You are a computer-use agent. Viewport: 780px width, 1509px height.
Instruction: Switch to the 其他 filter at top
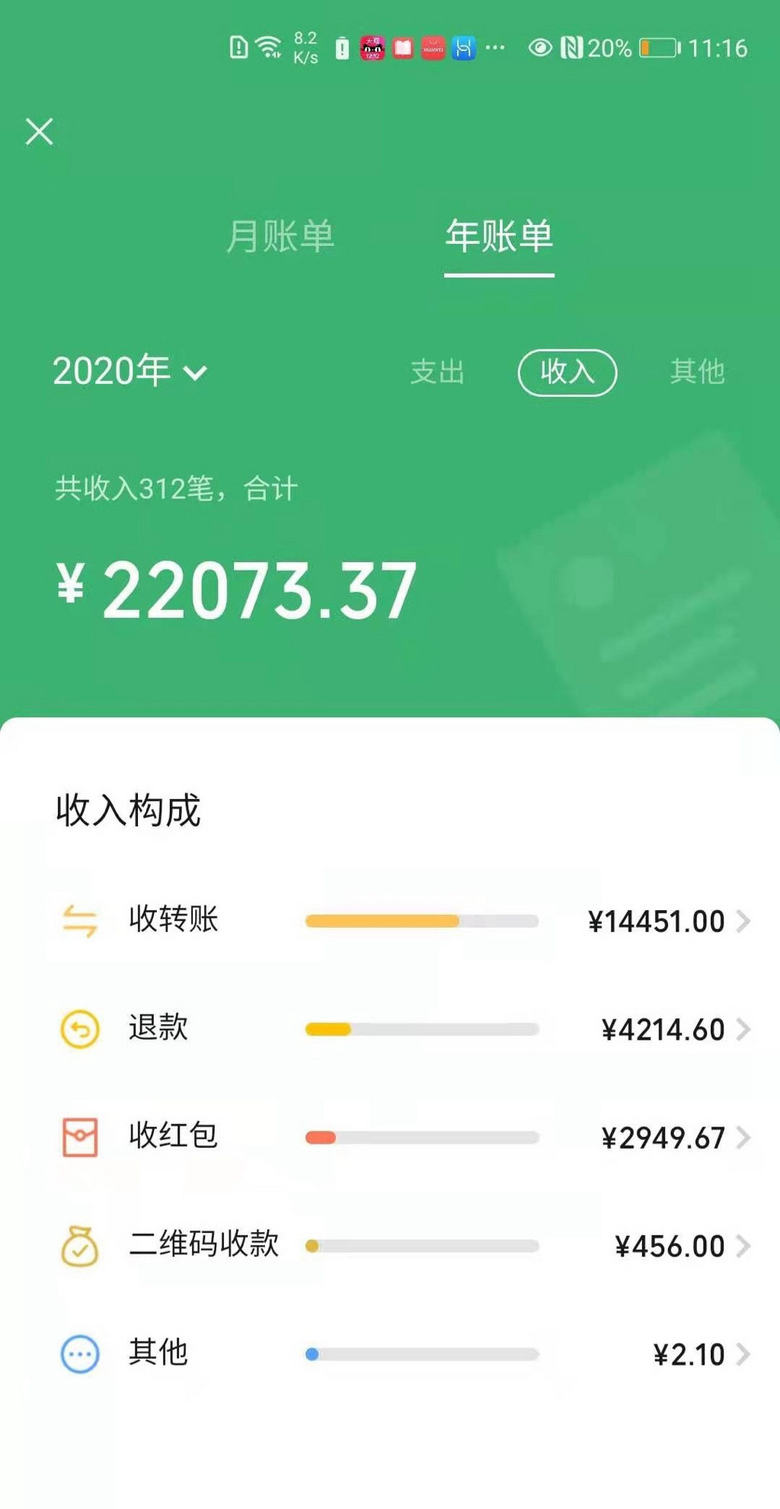697,372
